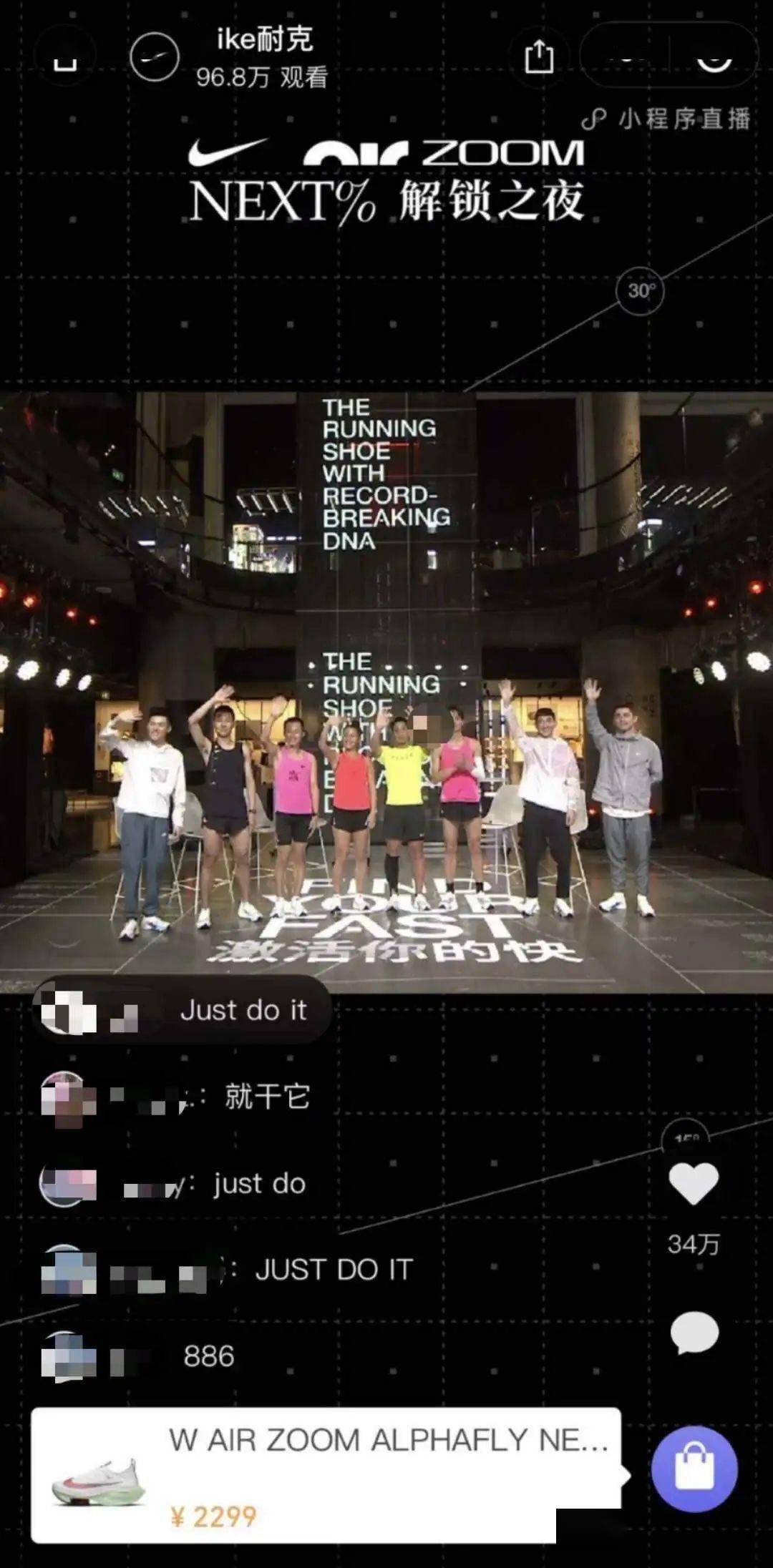Tap the uppercase 'JUST DO IT' comment
Viewport: 773px width, 1568px height.
pyautogui.click(x=334, y=1270)
